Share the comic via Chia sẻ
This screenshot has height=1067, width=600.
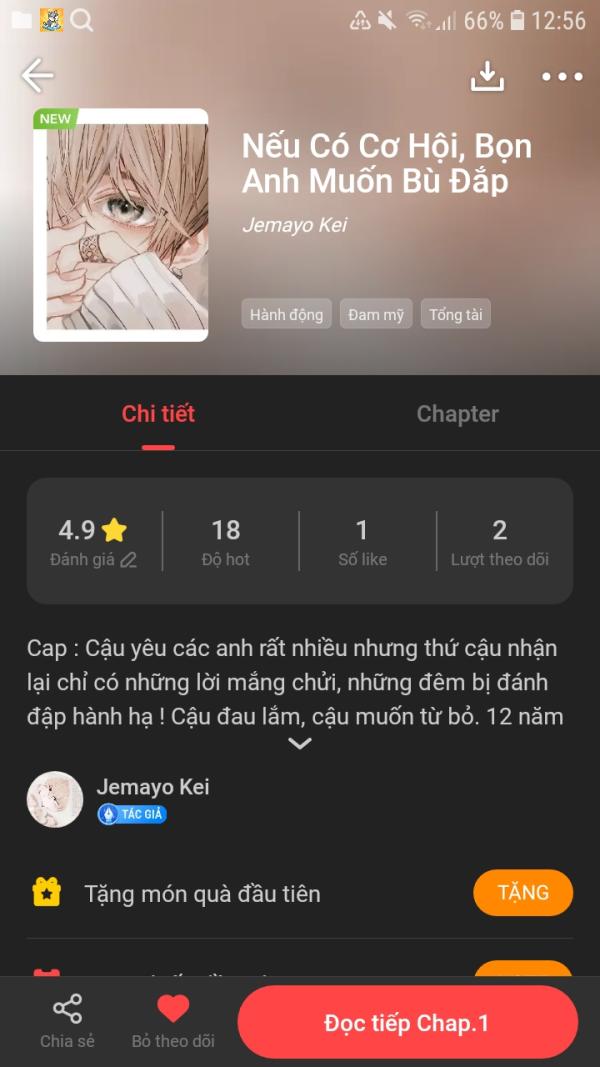click(67, 1021)
